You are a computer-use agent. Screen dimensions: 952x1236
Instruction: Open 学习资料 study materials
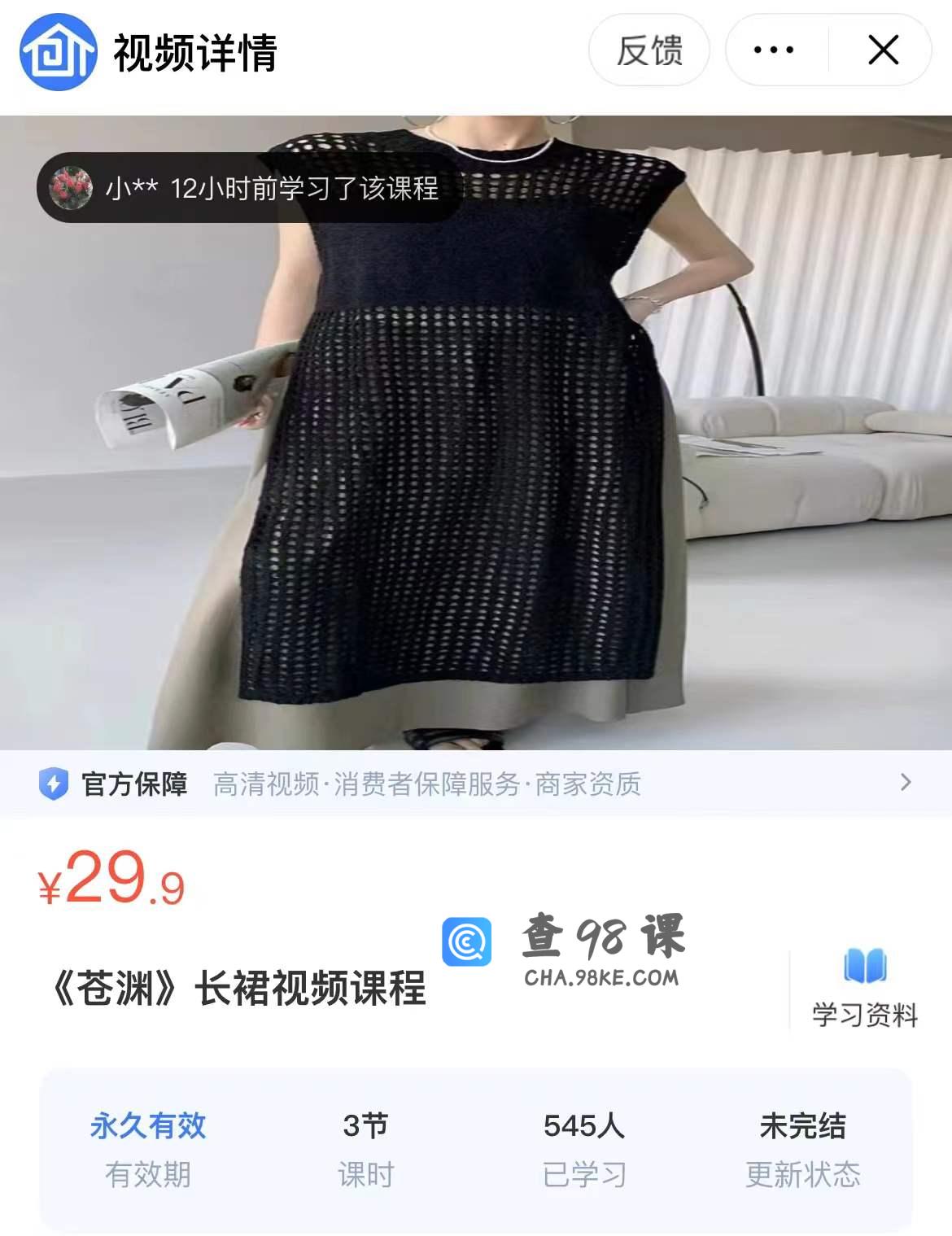click(x=864, y=988)
